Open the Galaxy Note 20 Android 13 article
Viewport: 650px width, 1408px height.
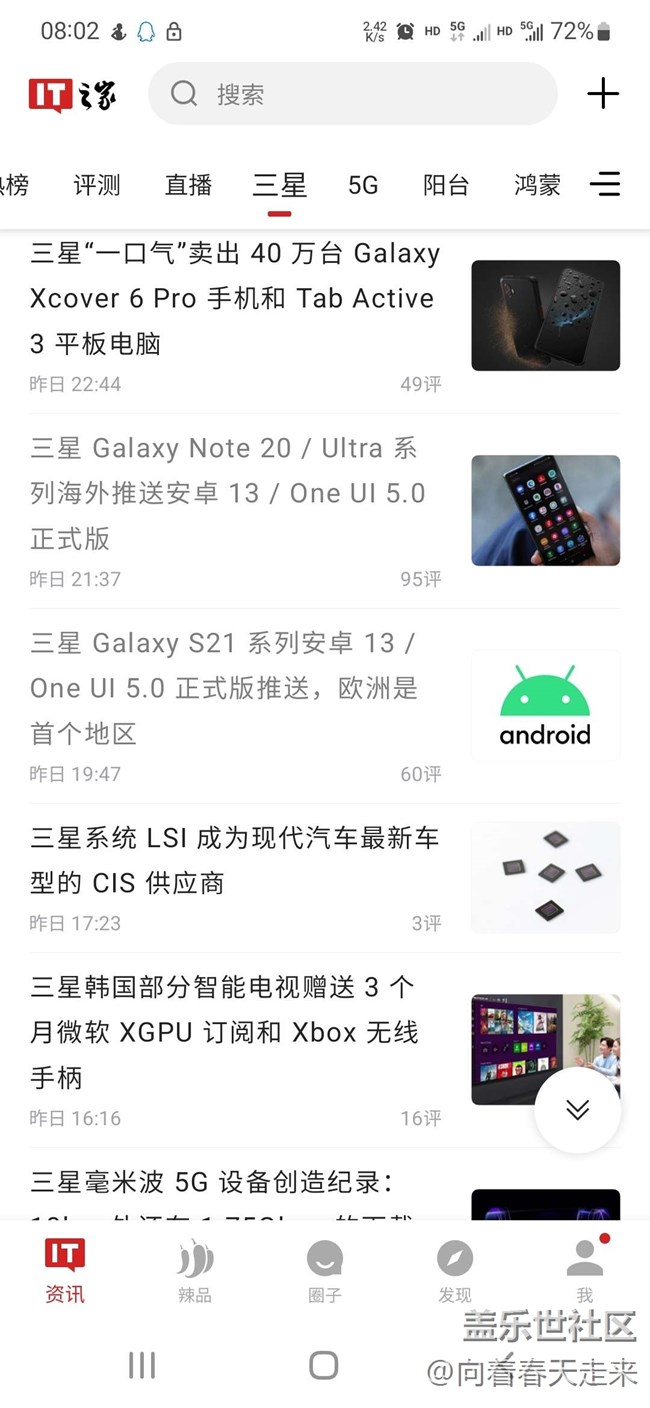click(228, 493)
